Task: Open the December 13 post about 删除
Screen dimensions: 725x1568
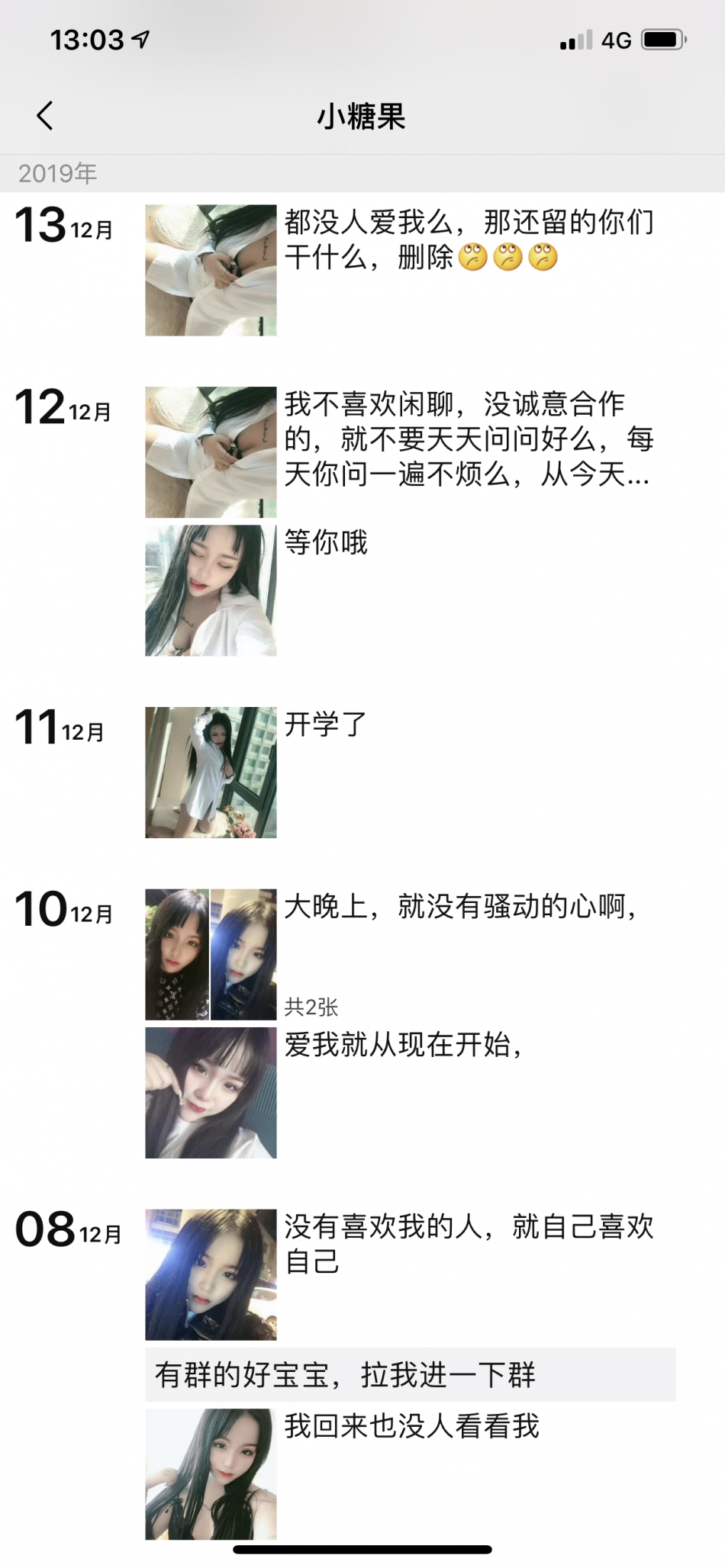Action: point(211,270)
